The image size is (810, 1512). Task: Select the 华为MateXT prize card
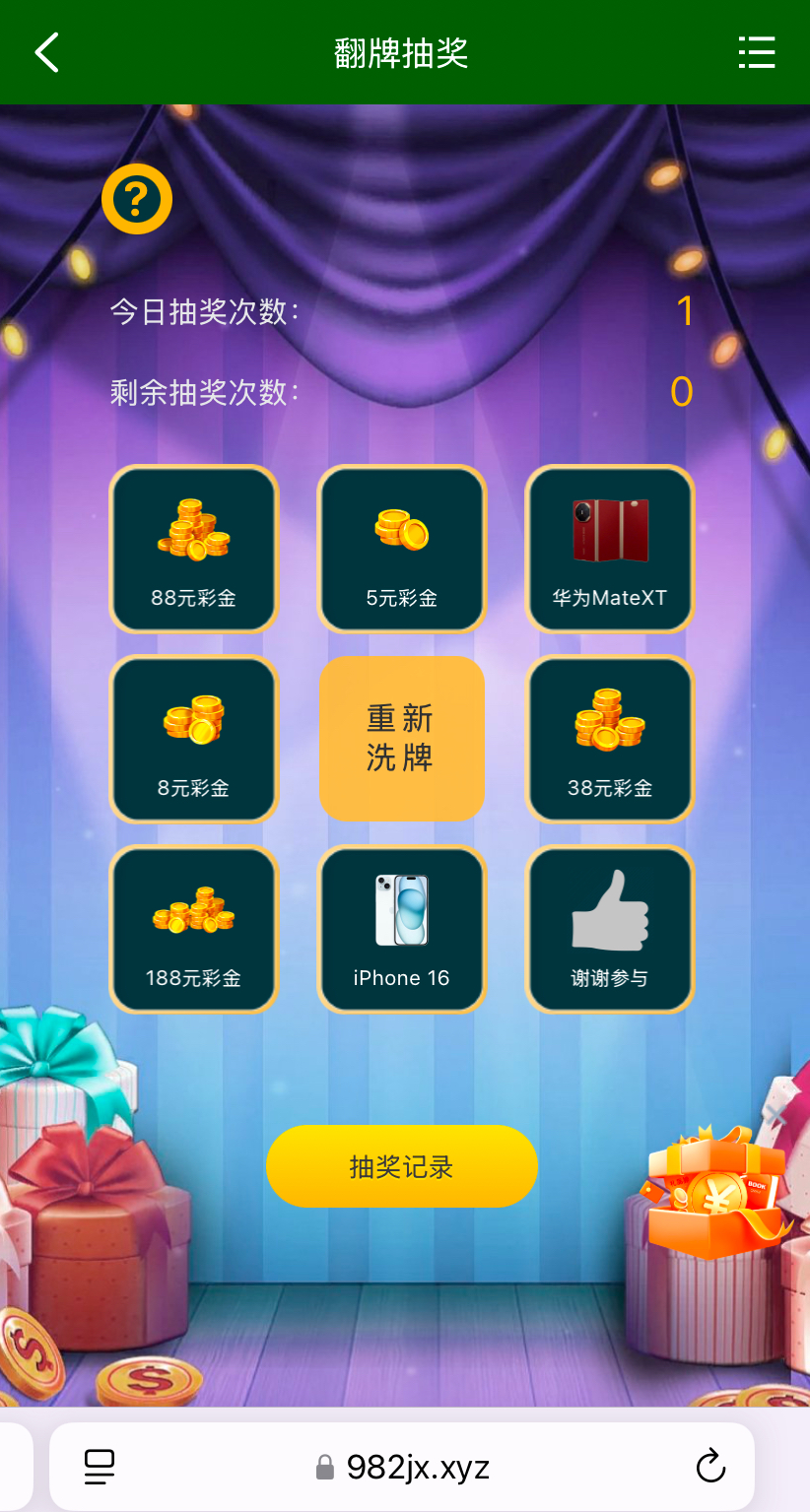pyautogui.click(x=610, y=549)
